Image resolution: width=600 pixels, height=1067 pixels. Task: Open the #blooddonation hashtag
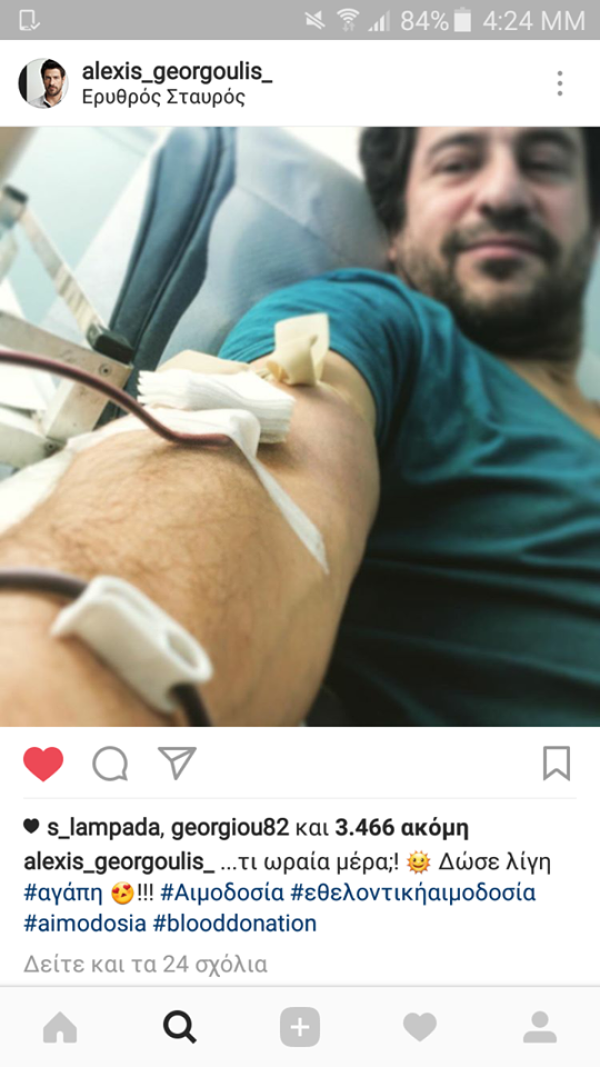[x=234, y=923]
